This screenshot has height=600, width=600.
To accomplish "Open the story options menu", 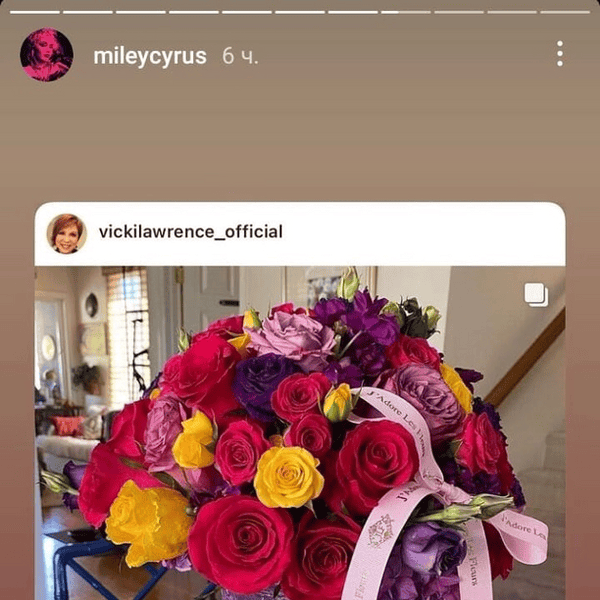I will click(559, 54).
